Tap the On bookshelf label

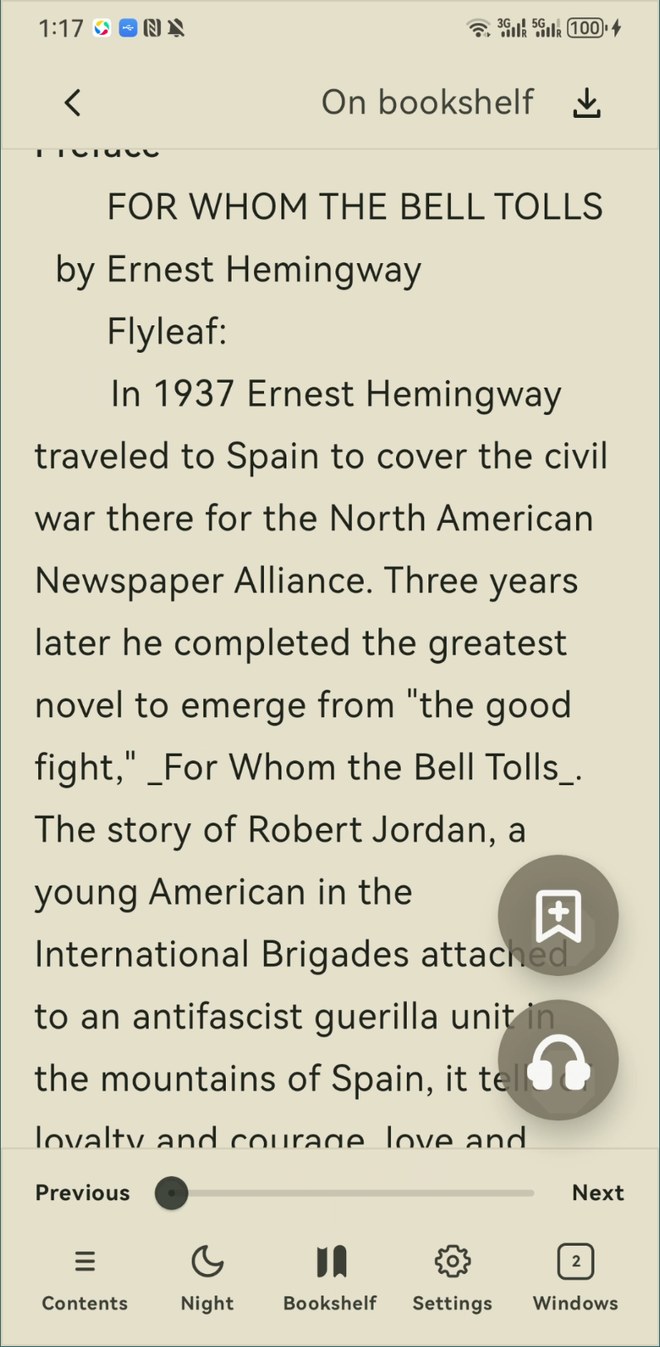[x=428, y=102]
